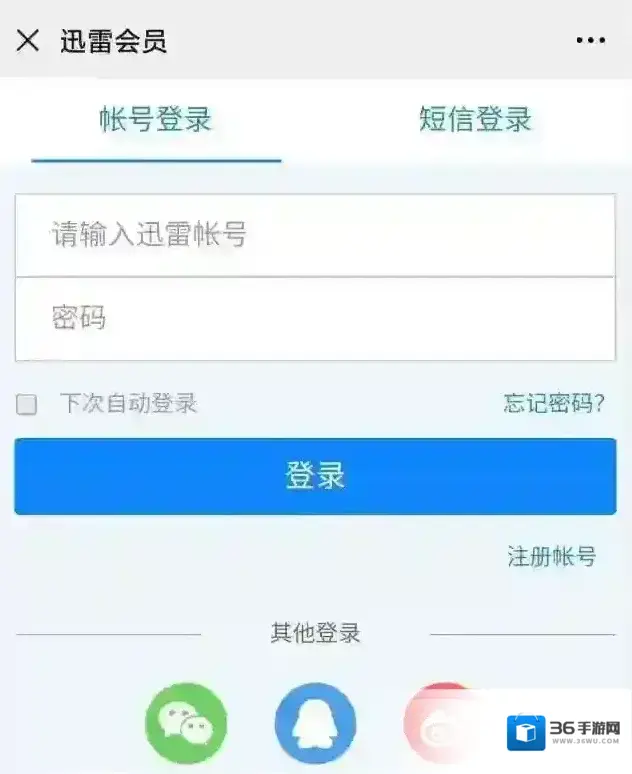The image size is (632, 774).
Task: Switch to the 帐号登录 tab
Action: pyautogui.click(x=156, y=120)
